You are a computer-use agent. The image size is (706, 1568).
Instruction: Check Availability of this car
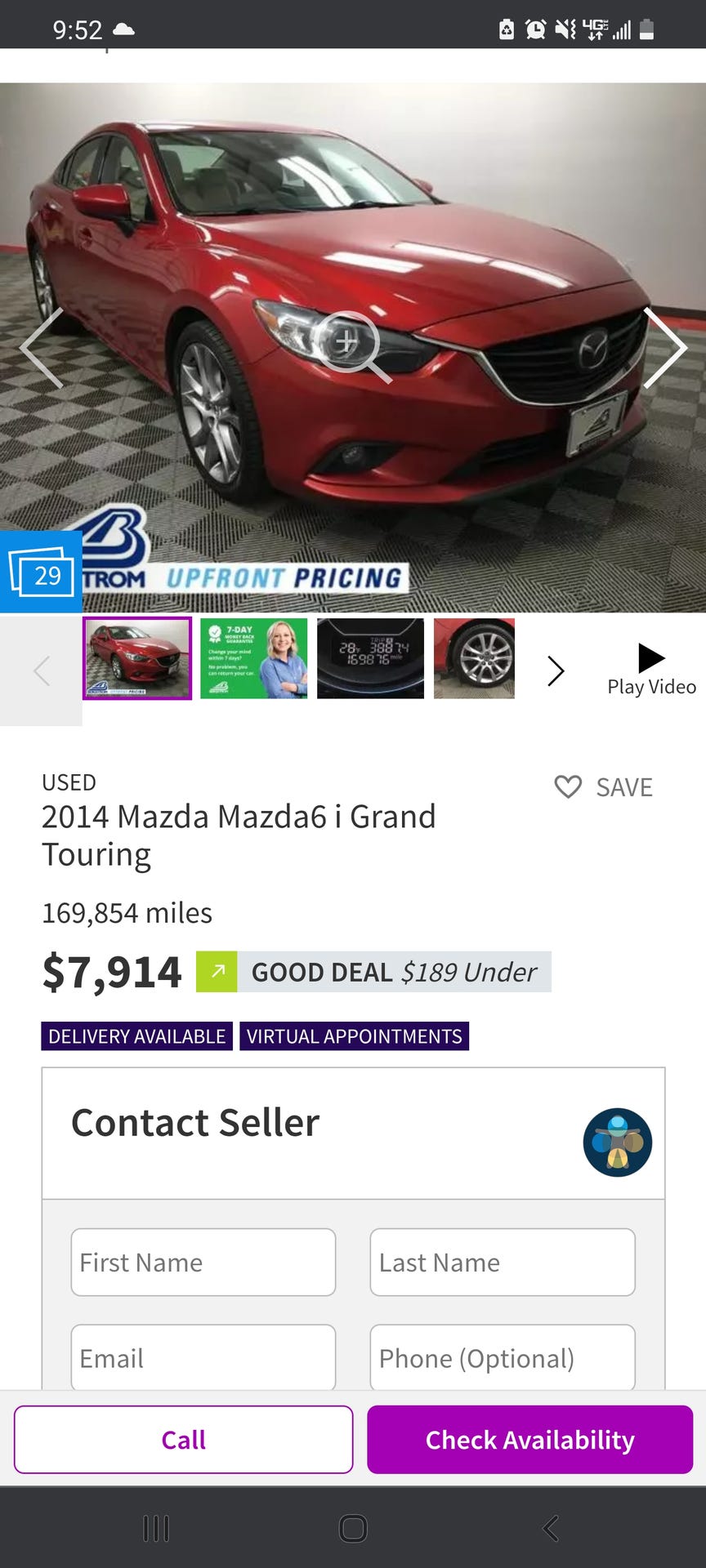point(529,1439)
